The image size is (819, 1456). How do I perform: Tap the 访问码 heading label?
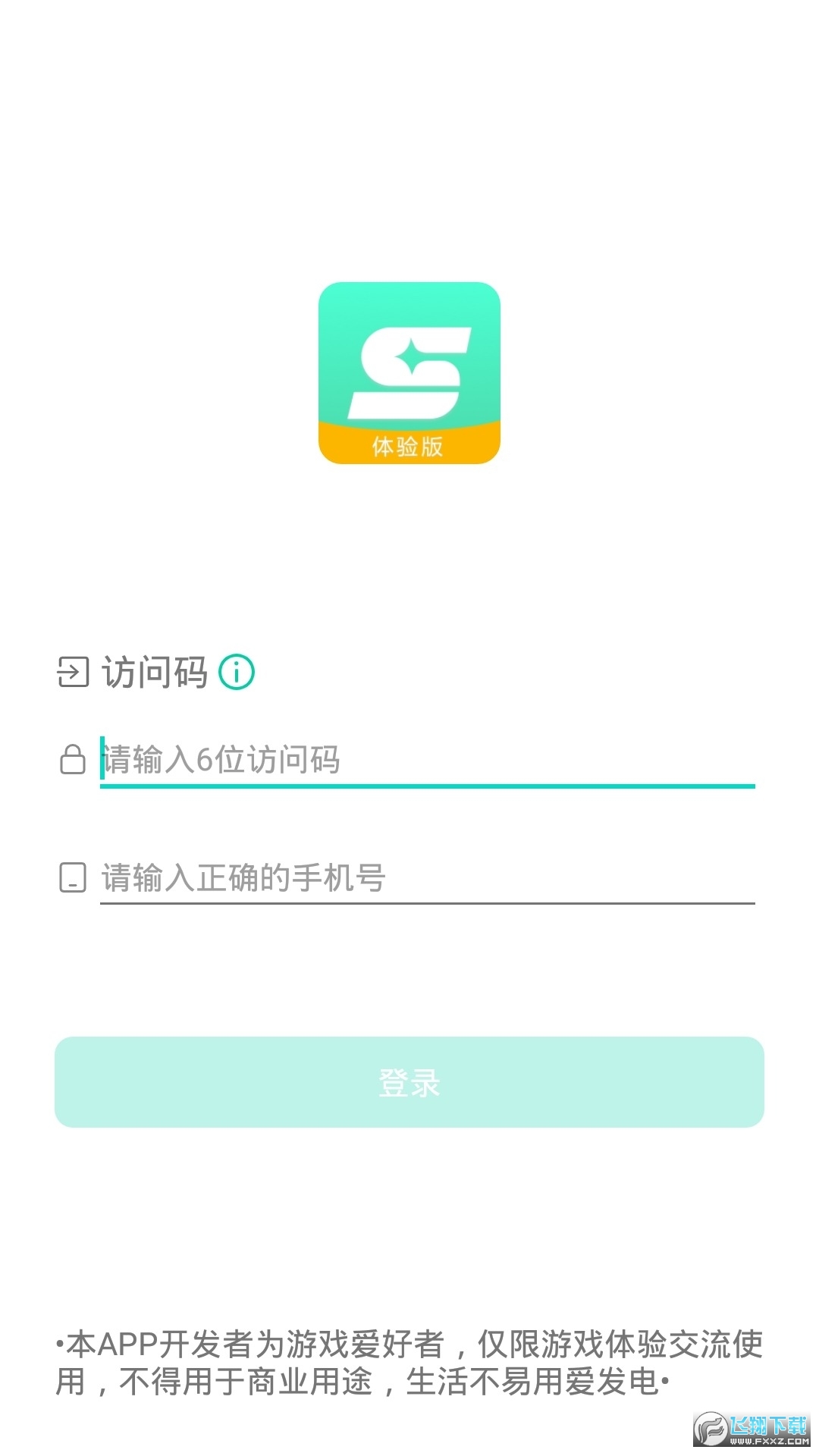coord(155,670)
